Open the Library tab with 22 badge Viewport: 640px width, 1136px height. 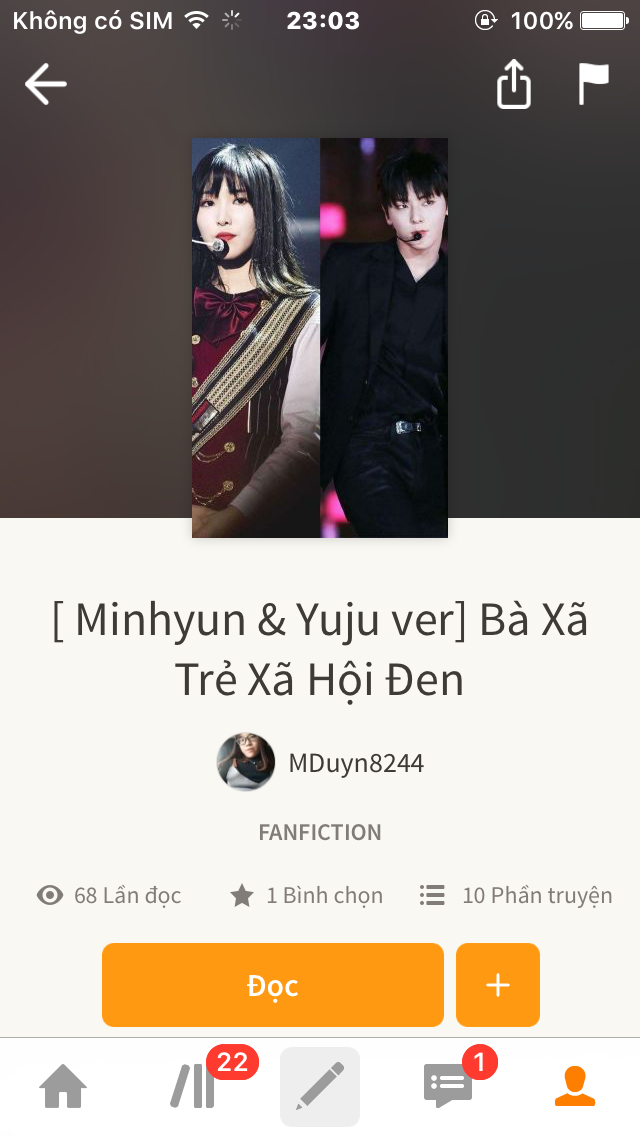click(x=193, y=1086)
